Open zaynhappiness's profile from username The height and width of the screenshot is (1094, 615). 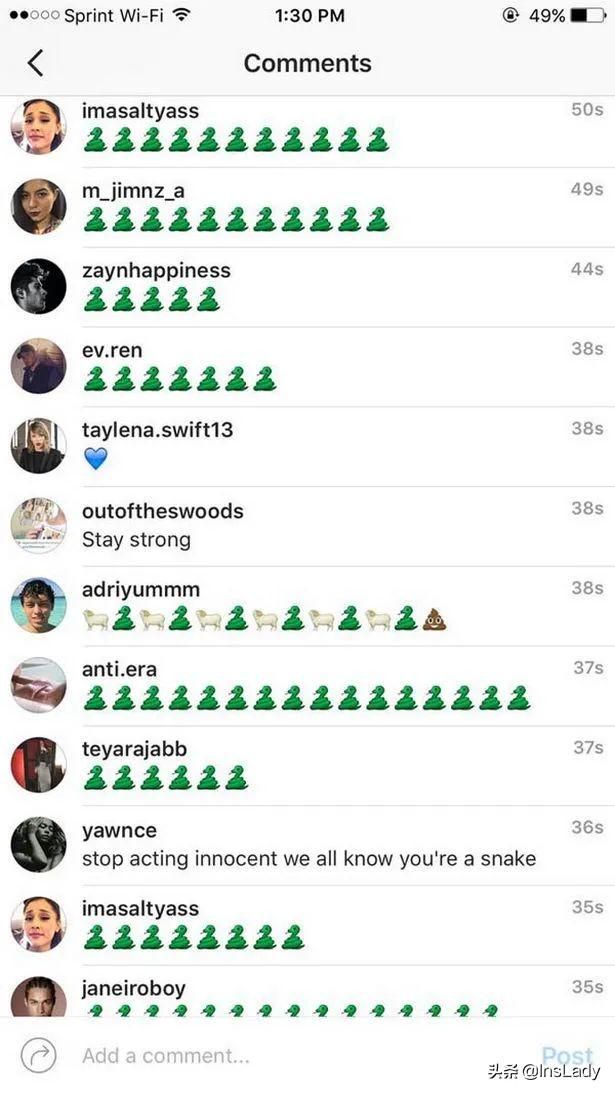click(156, 271)
